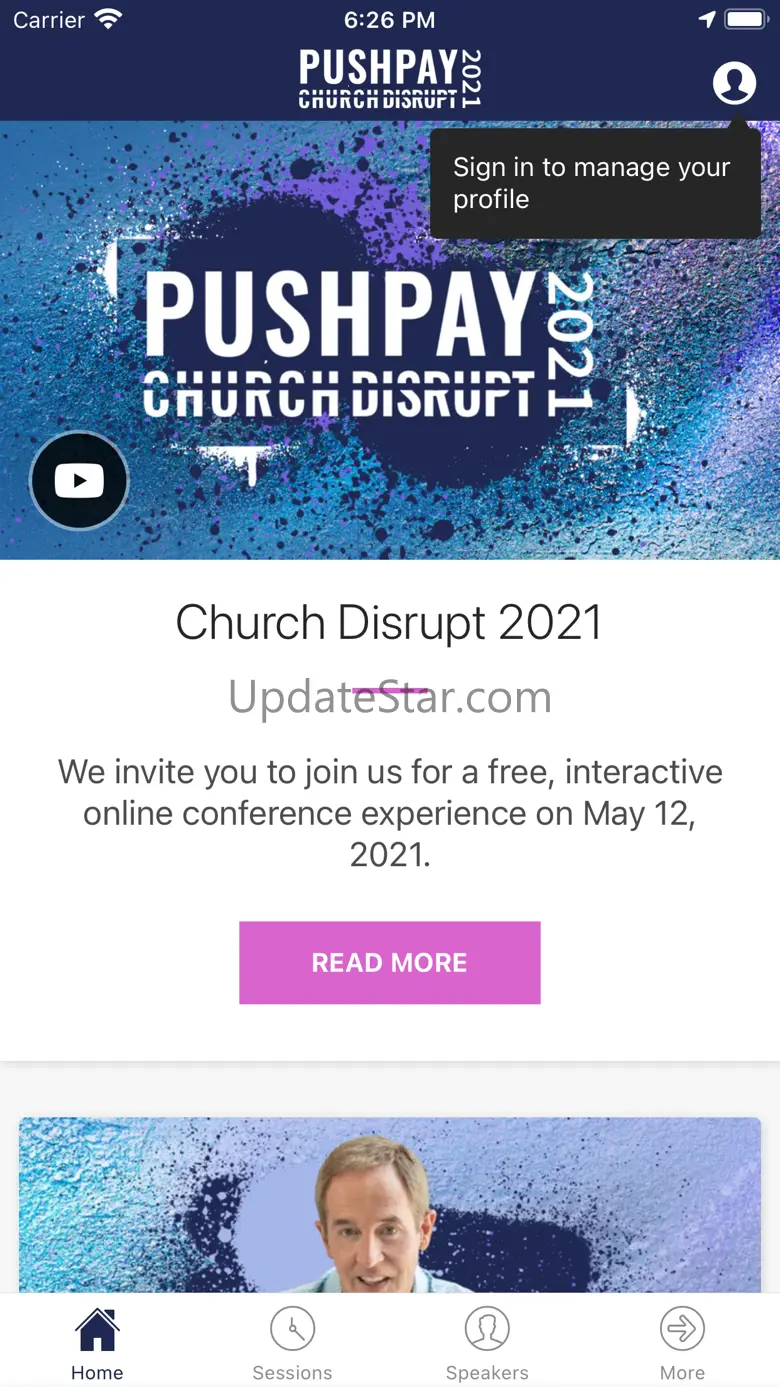Tap the READ MORE button
780x1387 pixels.
(390, 962)
